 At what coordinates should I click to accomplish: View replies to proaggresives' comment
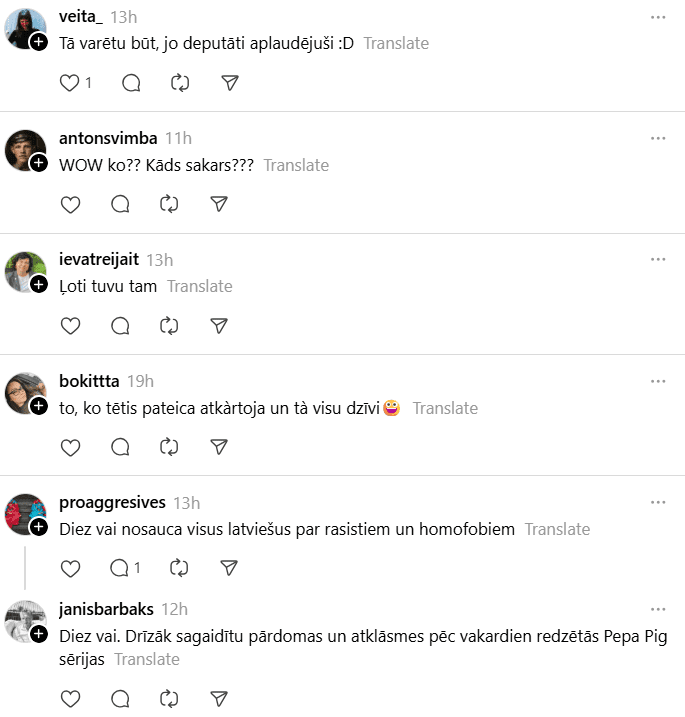point(124,568)
